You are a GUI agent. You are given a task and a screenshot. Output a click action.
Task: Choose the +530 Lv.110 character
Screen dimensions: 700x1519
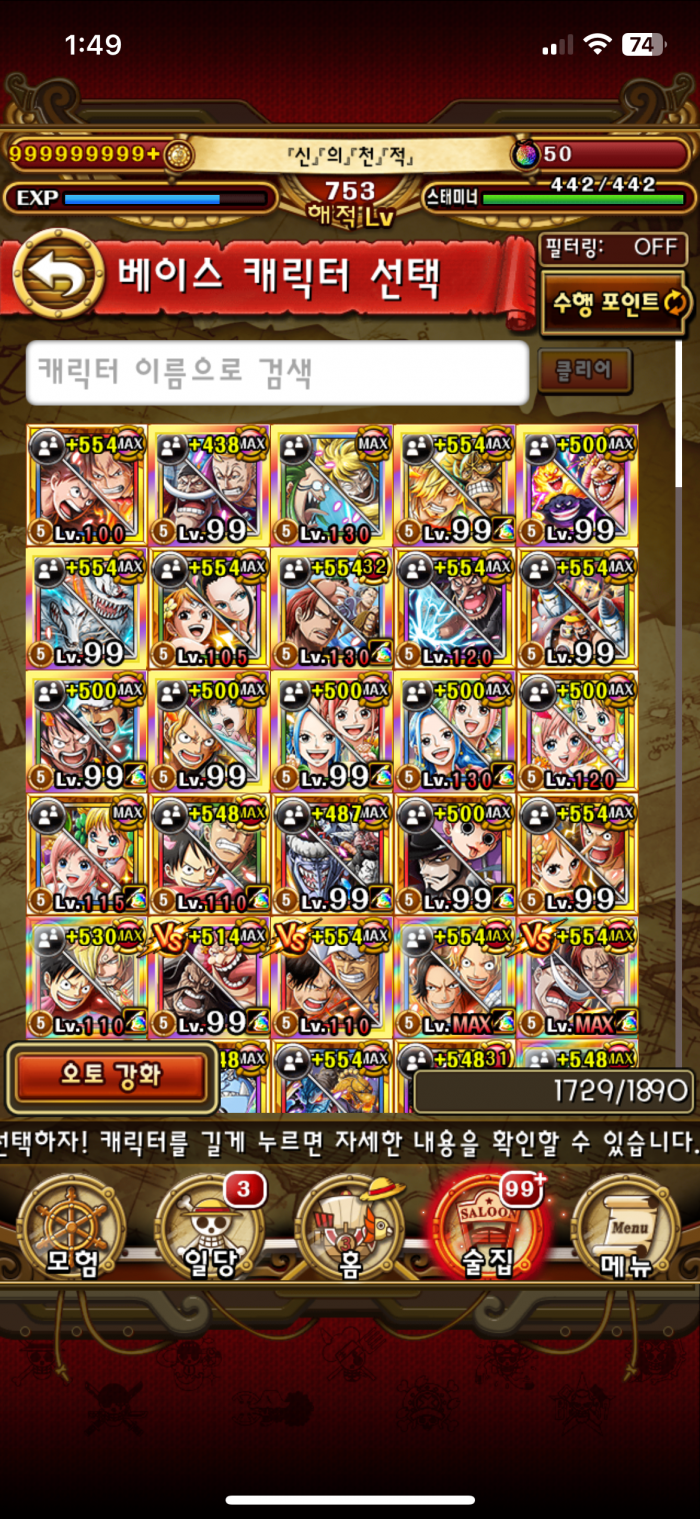coord(87,977)
